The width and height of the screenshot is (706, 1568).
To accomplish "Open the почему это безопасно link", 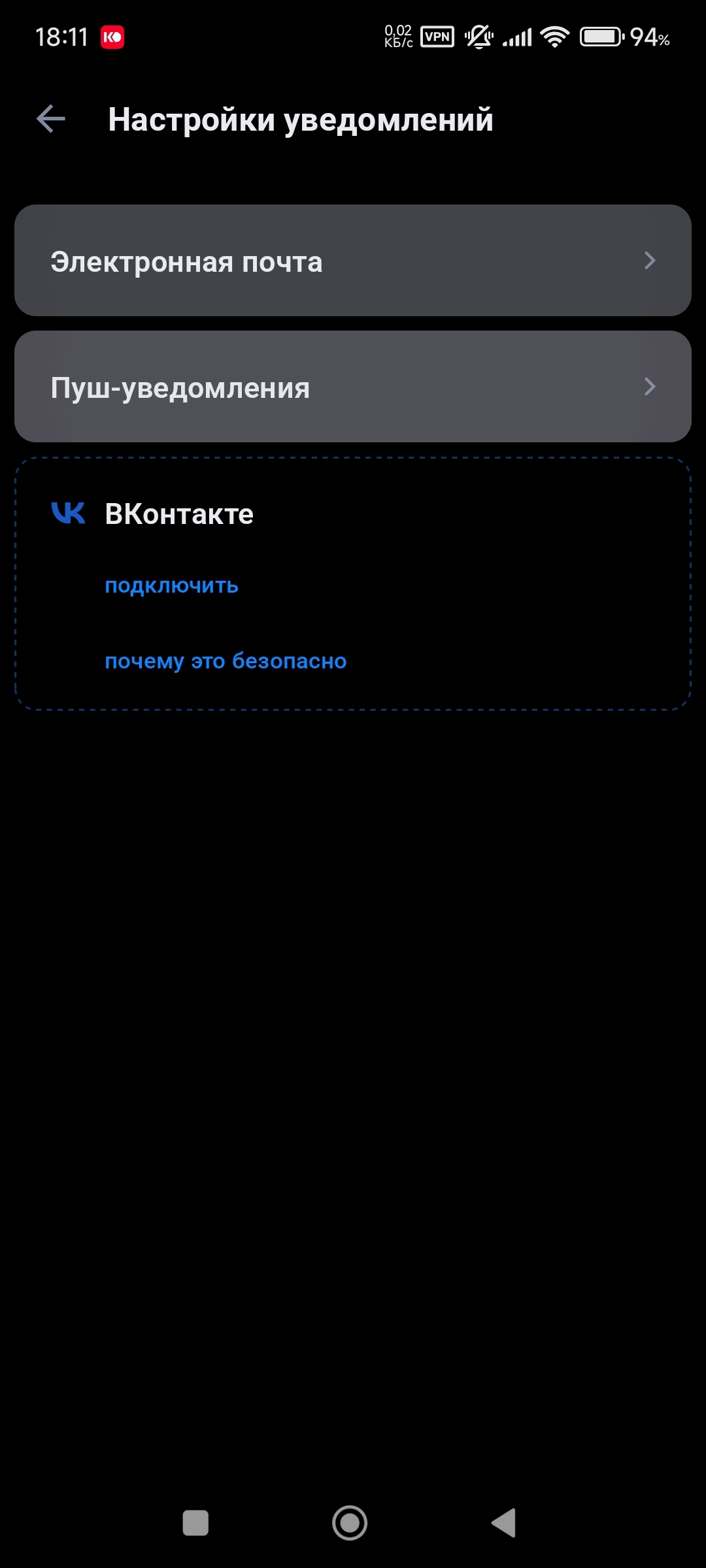I will 226,661.
